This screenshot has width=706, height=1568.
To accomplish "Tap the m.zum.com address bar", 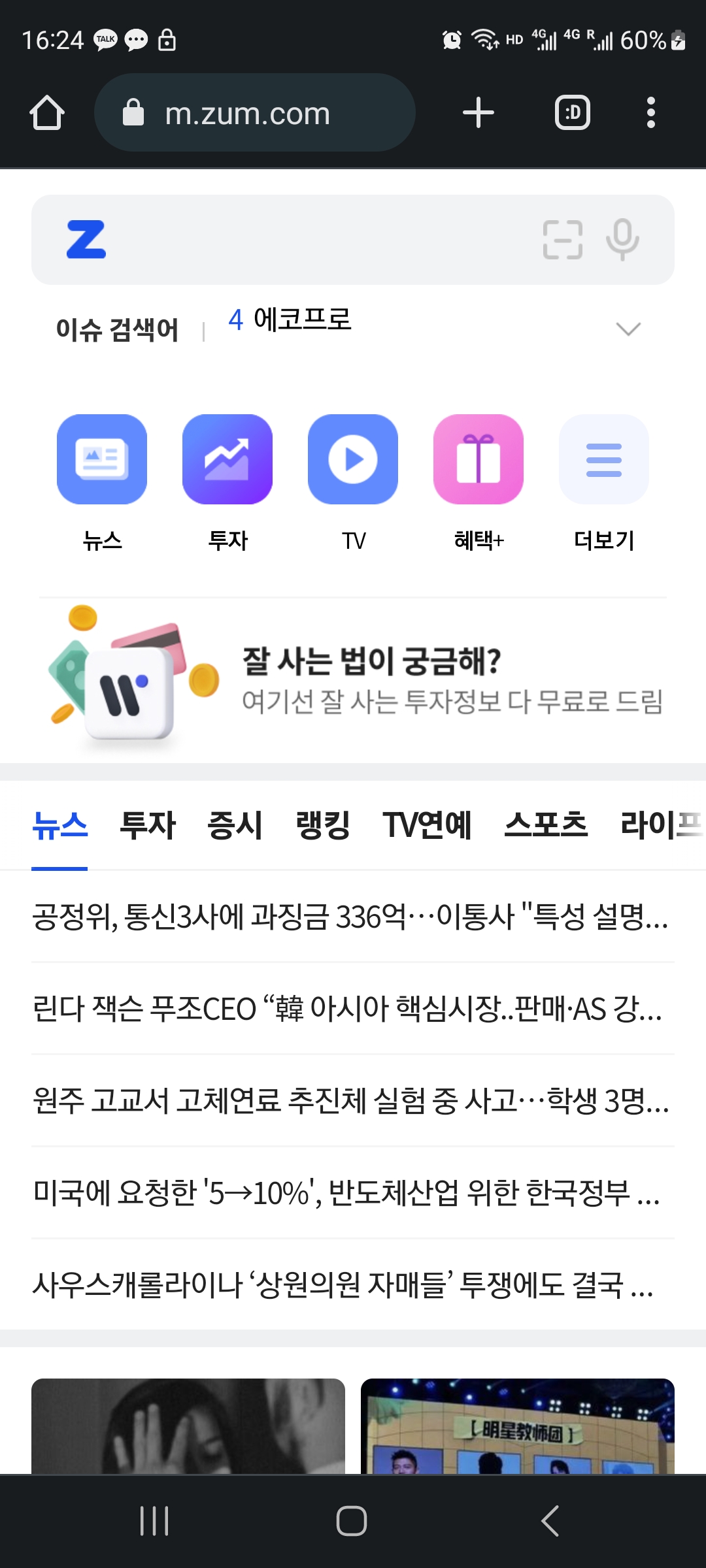I will (255, 113).
